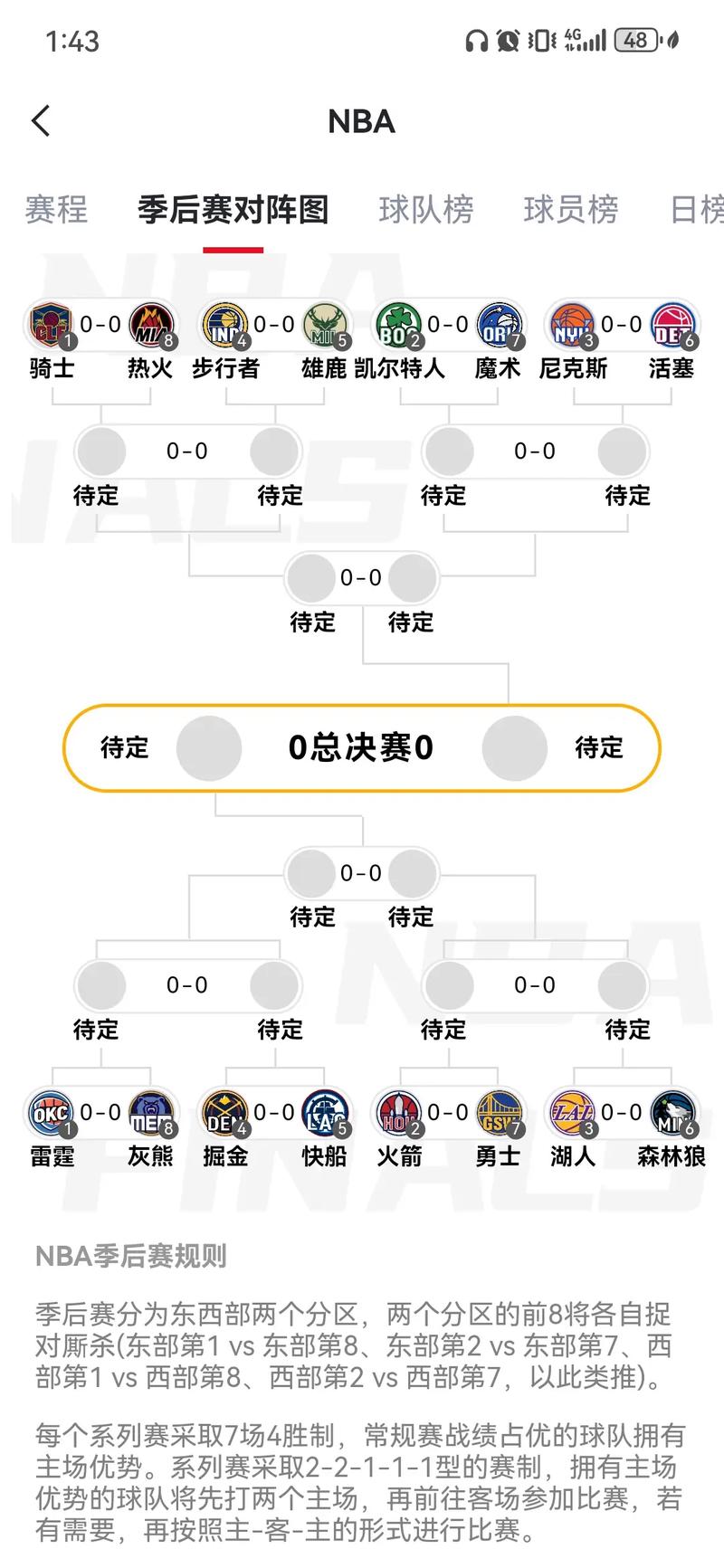Open the 骑士 vs 热火 series
The width and height of the screenshot is (724, 1568).
pyautogui.click(x=100, y=326)
